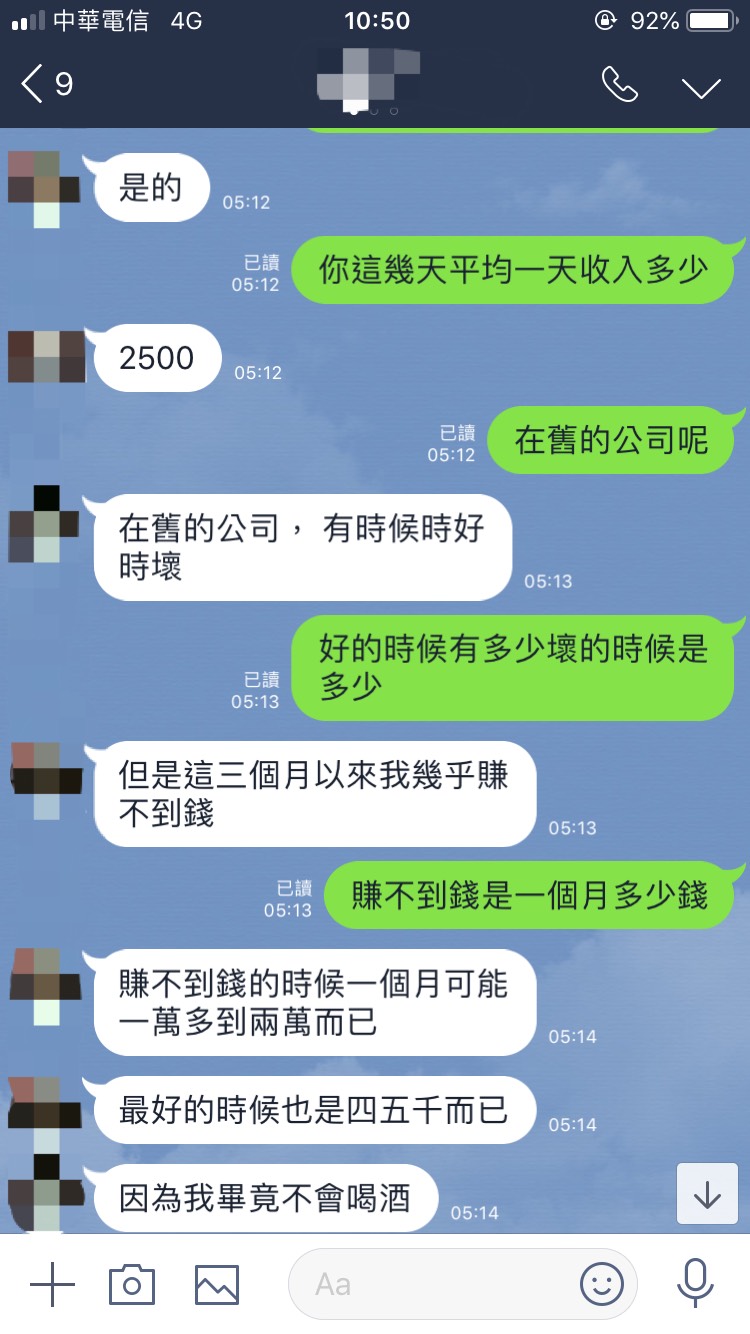The image size is (750, 1334).
Task: Focus the message input field
Action: (430, 1284)
